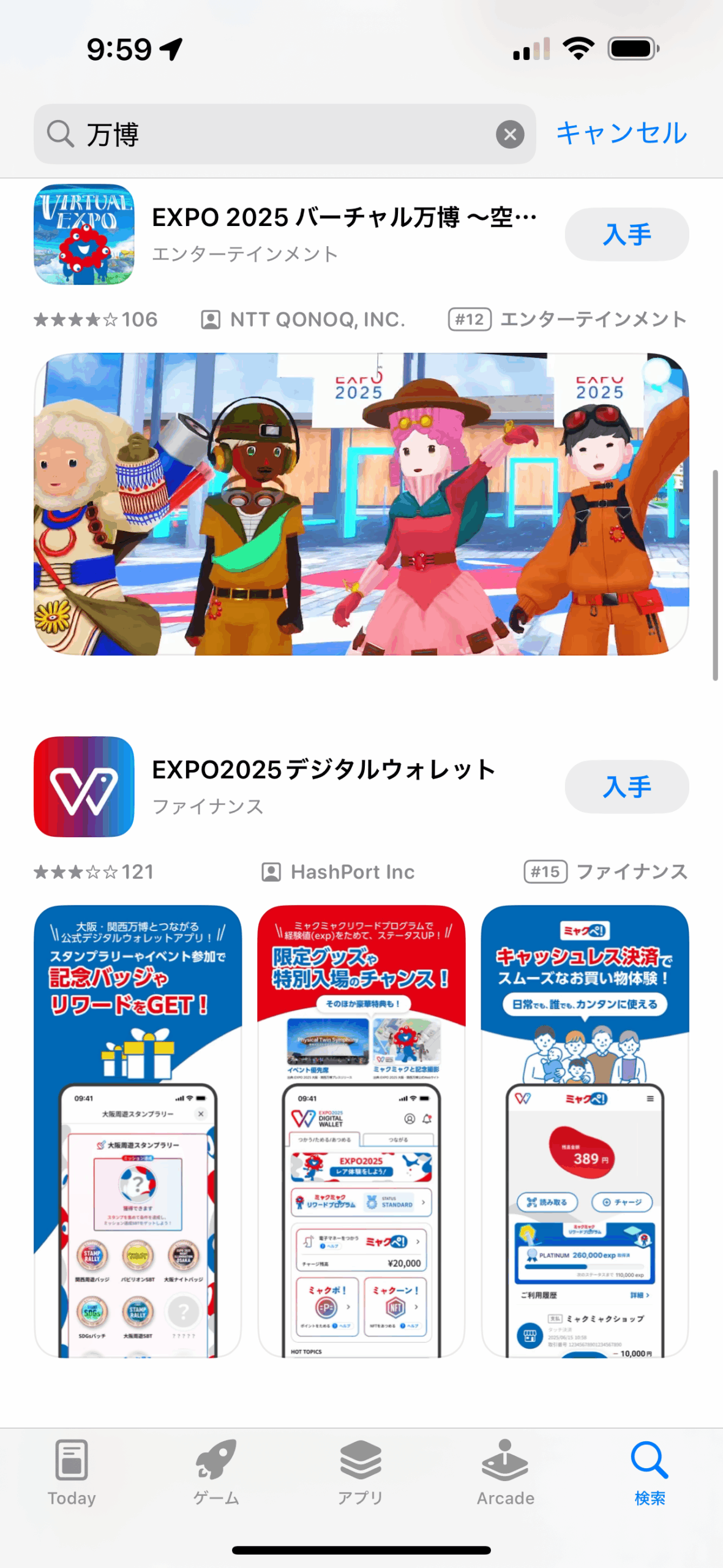The image size is (723, 1568).
Task: Open the スタンプラリー wallet screenshot
Action: [x=138, y=1131]
